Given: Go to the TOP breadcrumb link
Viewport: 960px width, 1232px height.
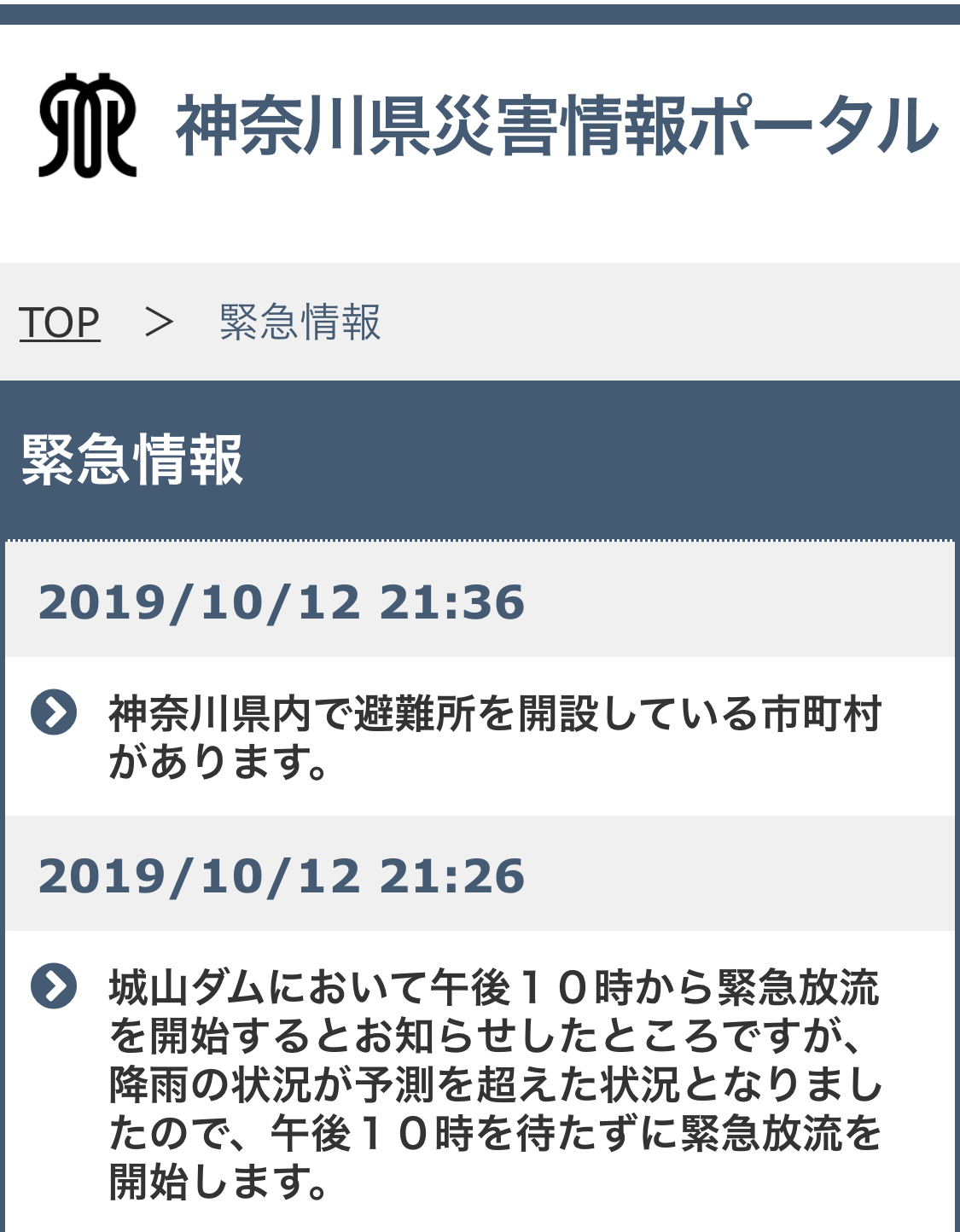Looking at the screenshot, I should click(60, 323).
